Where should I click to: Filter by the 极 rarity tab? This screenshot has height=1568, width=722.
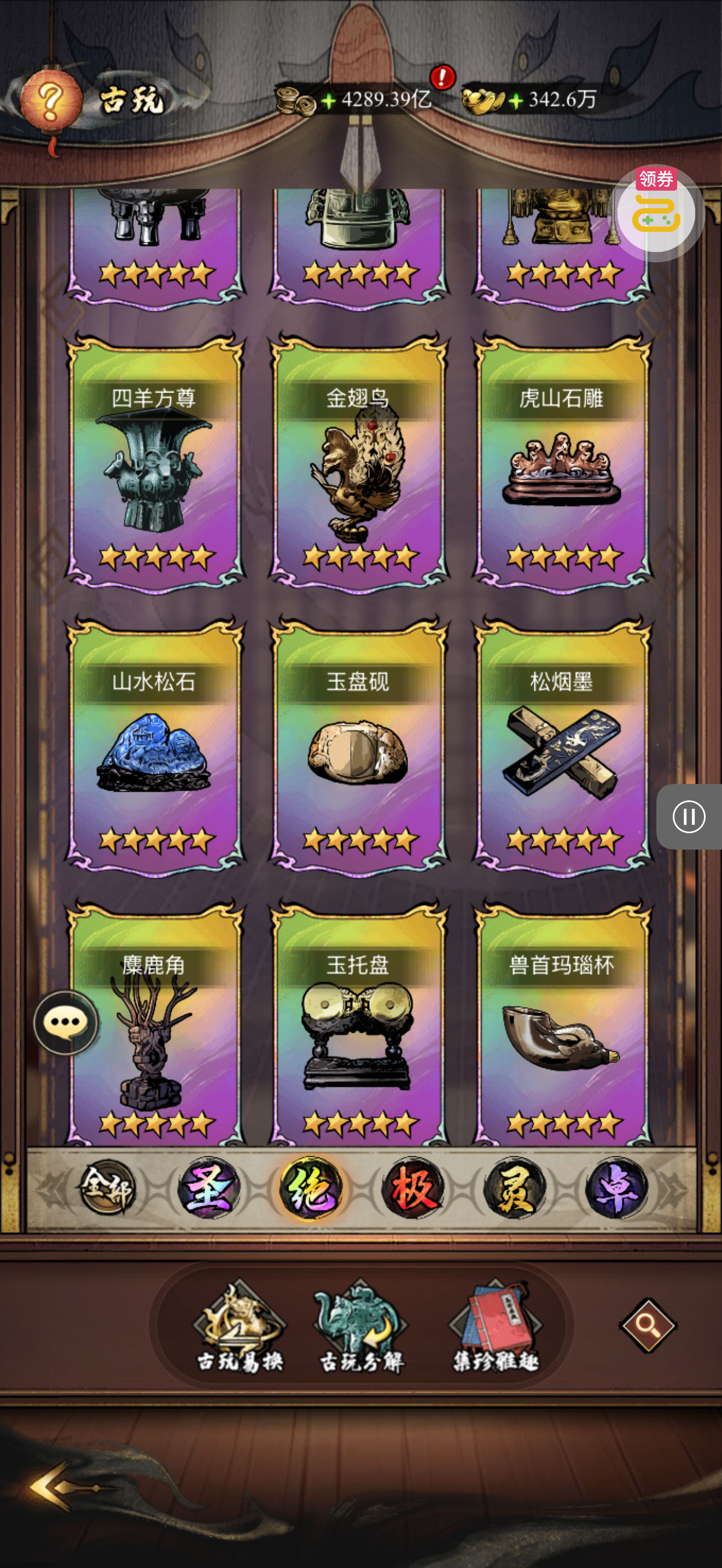(x=413, y=1189)
